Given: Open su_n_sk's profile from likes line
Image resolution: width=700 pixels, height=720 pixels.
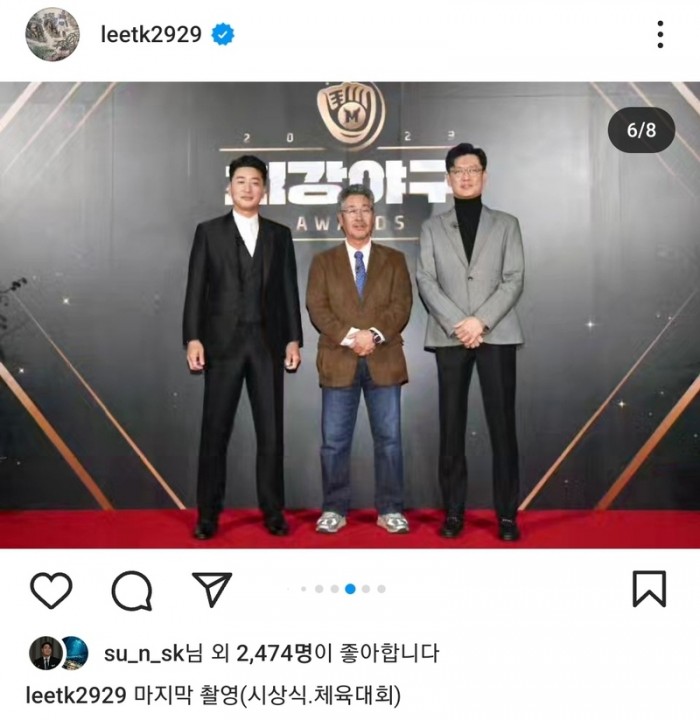Looking at the screenshot, I should pyautogui.click(x=144, y=653).
